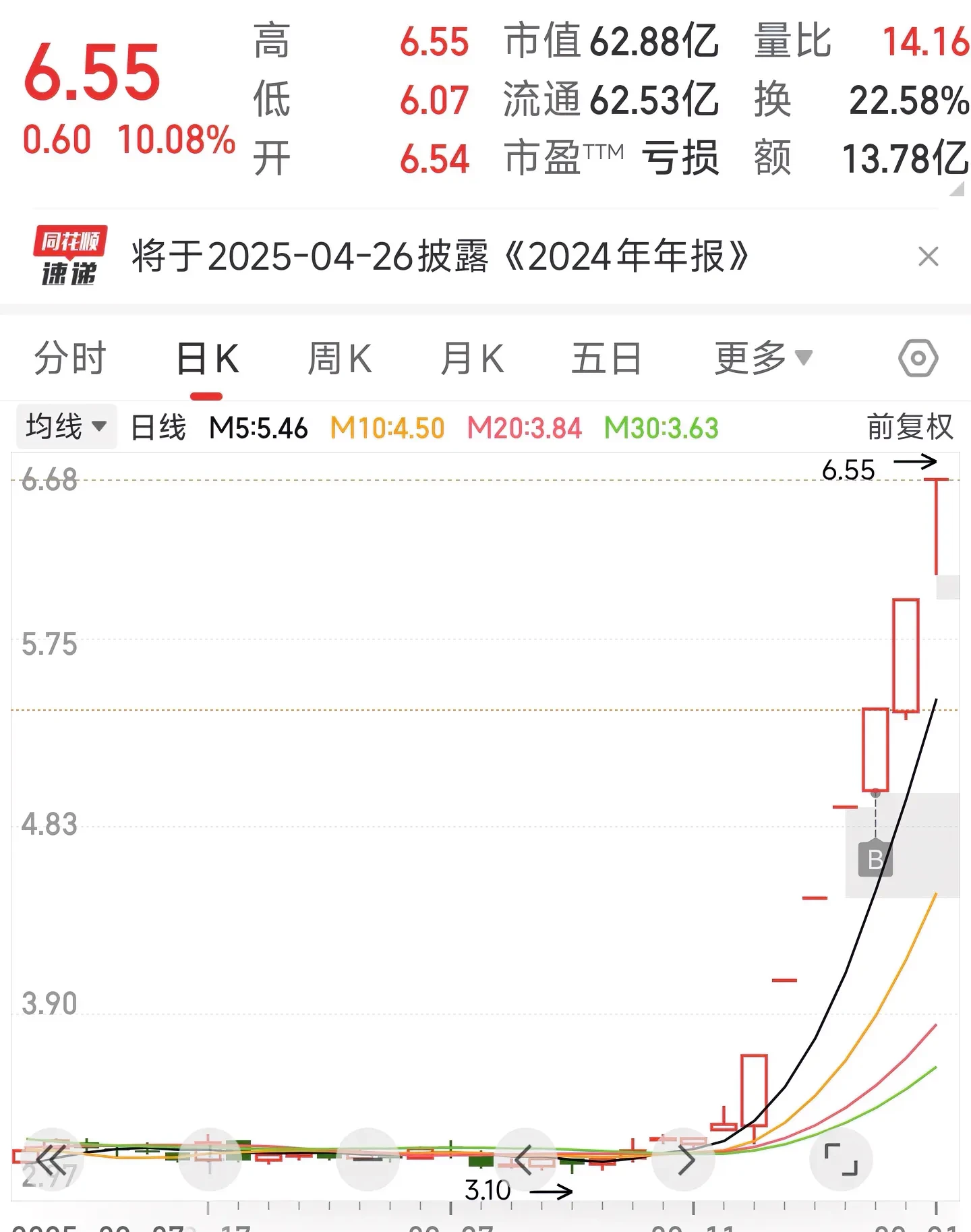Toggle 前复权 price adjustment mode

click(910, 427)
